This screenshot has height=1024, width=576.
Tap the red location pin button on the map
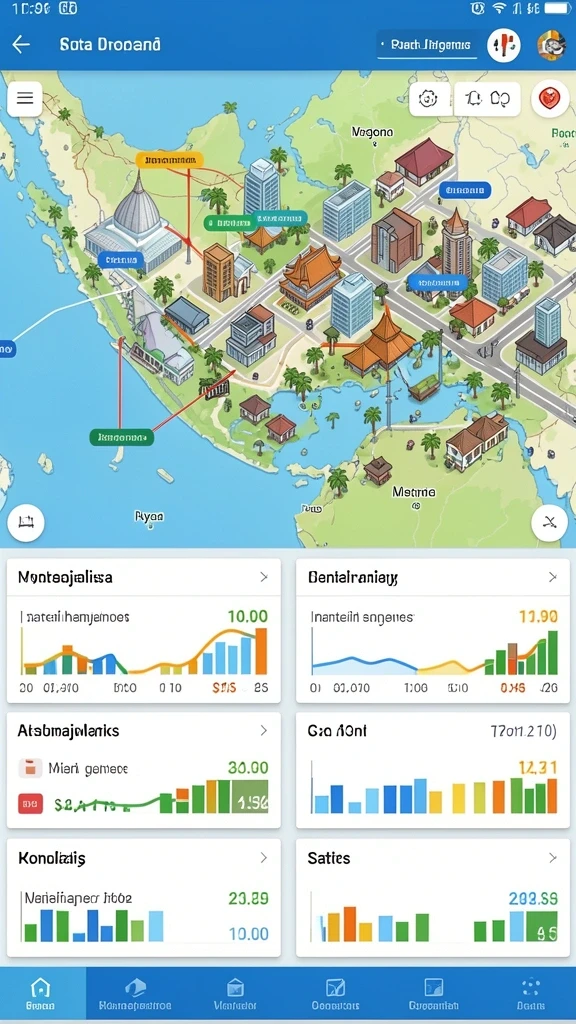point(549,99)
